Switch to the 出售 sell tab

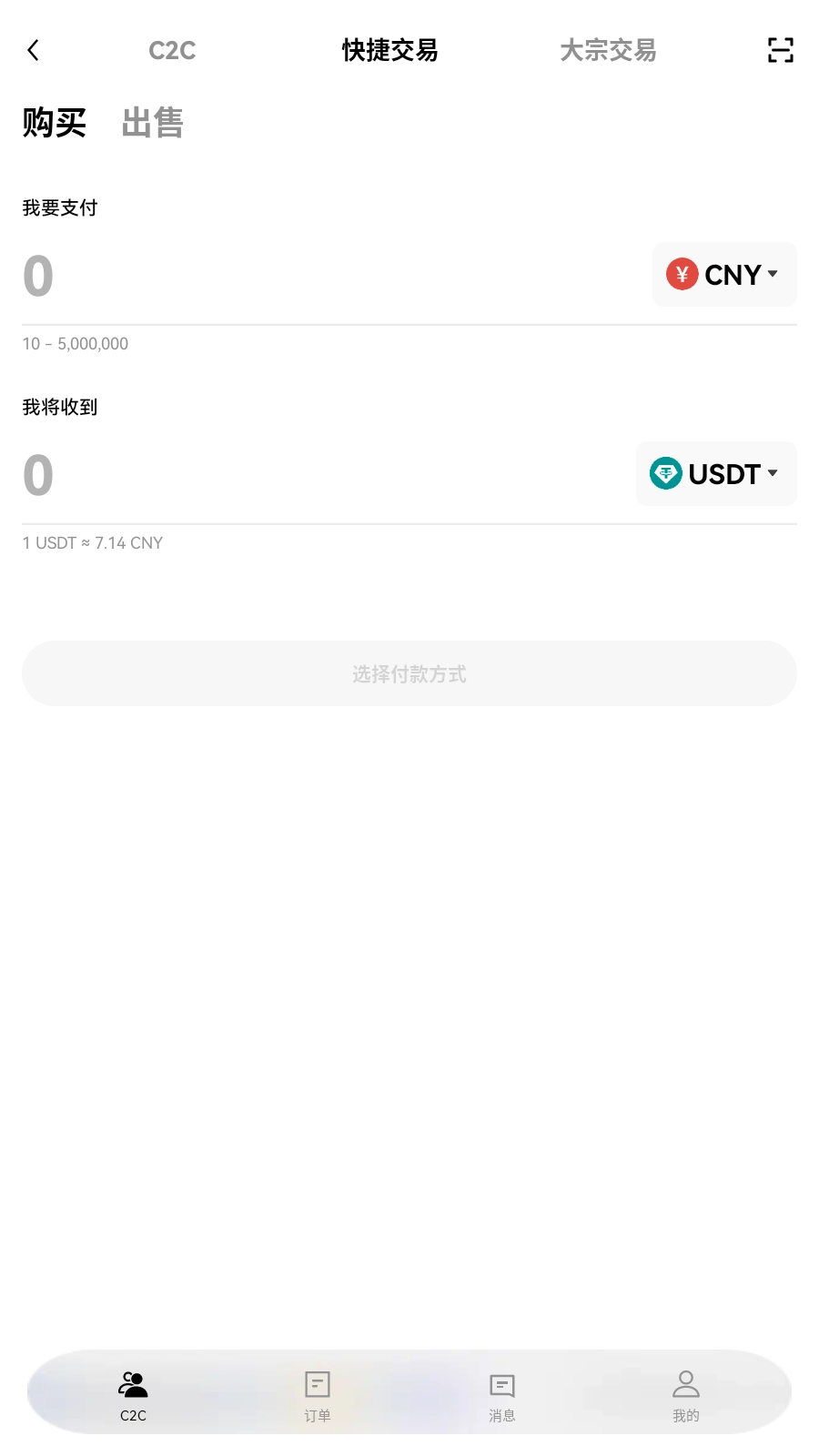(152, 123)
